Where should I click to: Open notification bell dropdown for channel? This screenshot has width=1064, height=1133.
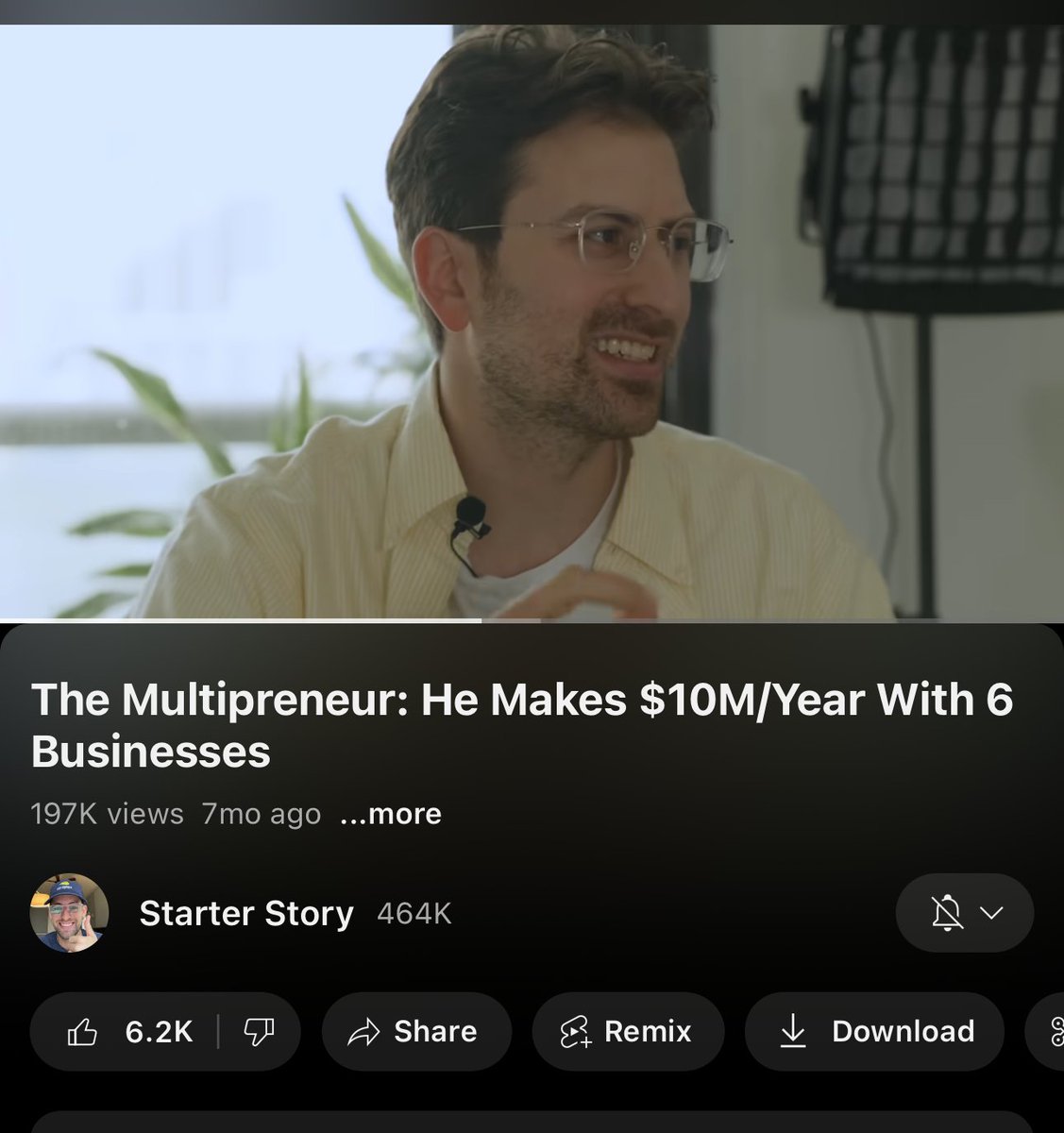[x=964, y=913]
